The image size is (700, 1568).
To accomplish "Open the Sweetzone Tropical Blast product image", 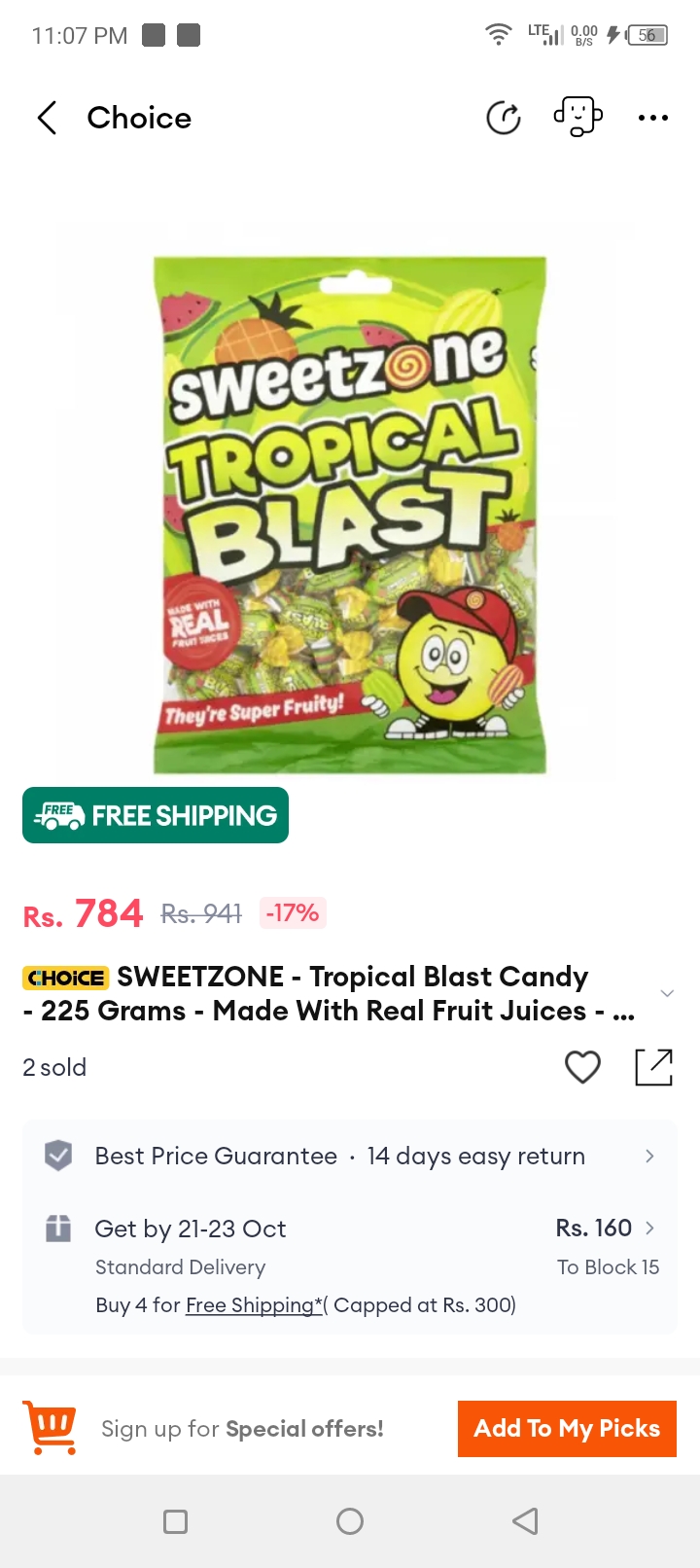I will click(350, 515).
